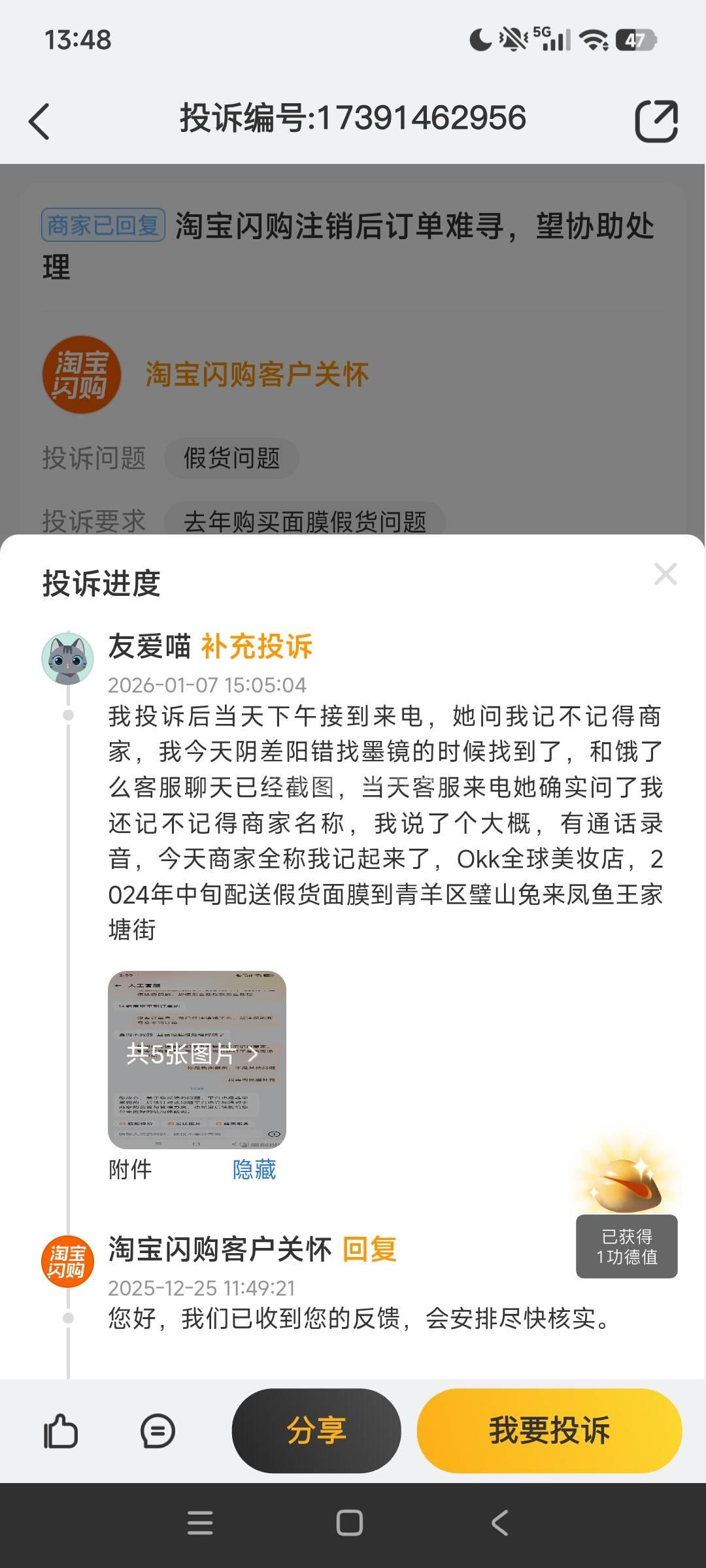
Task: Go to the system home screen
Action: 350,1522
